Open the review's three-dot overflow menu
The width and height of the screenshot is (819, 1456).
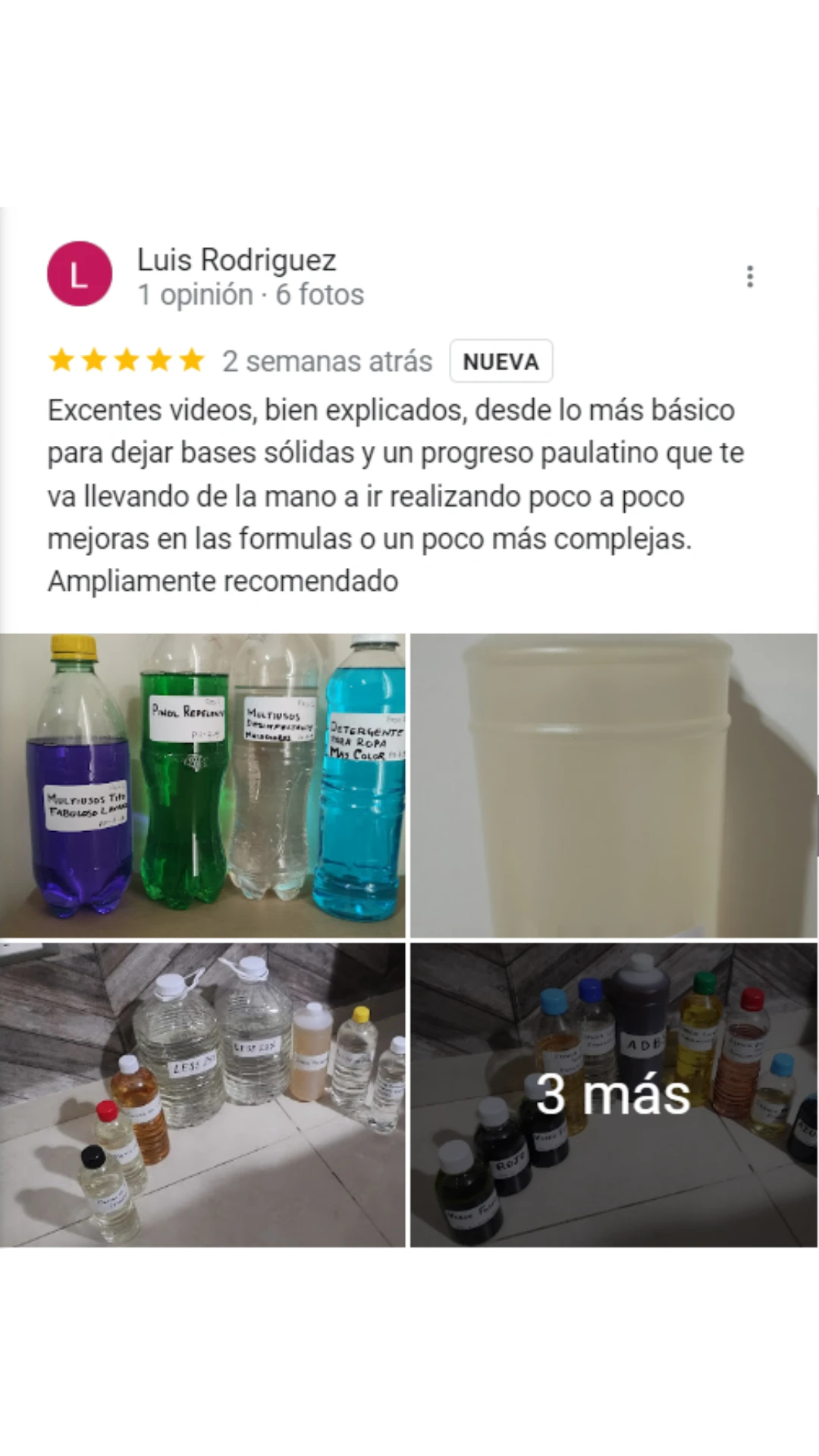click(749, 276)
